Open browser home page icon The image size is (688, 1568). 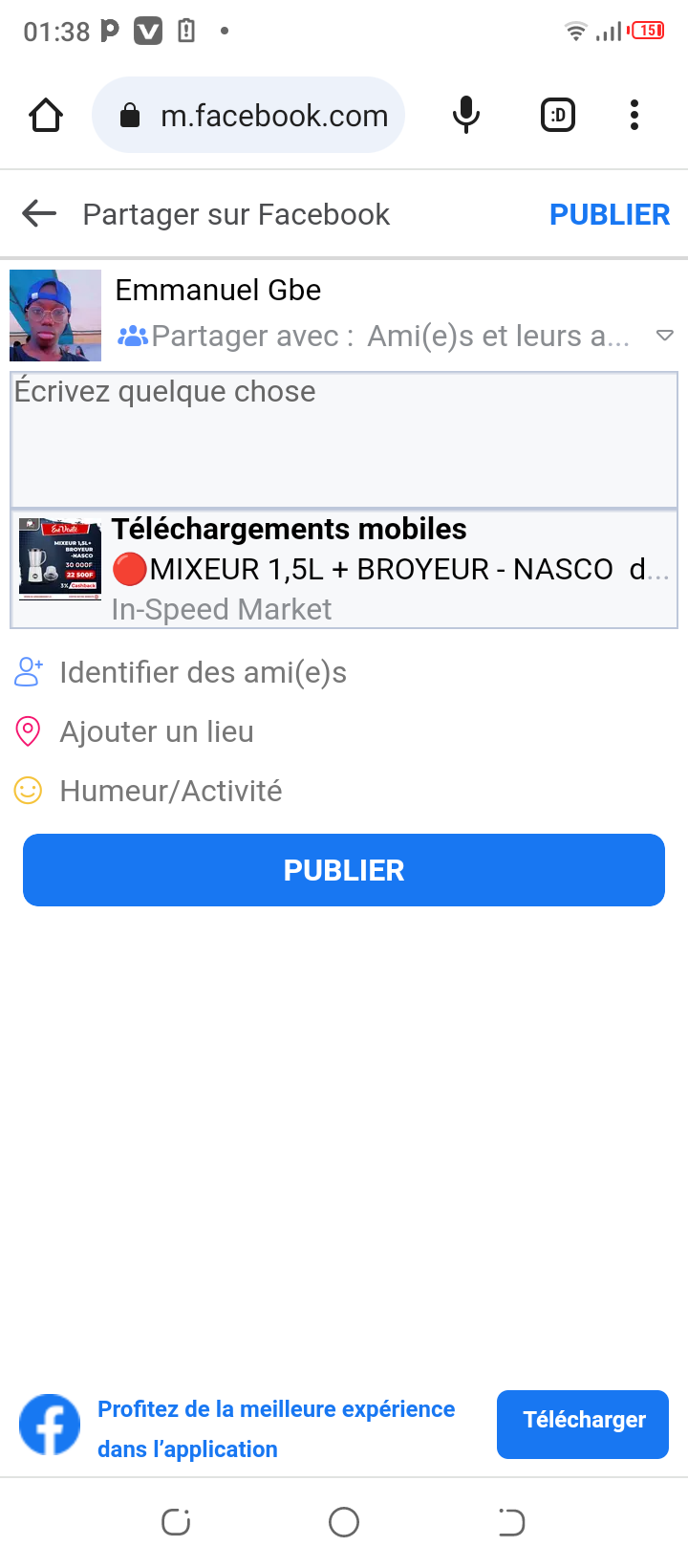click(46, 116)
